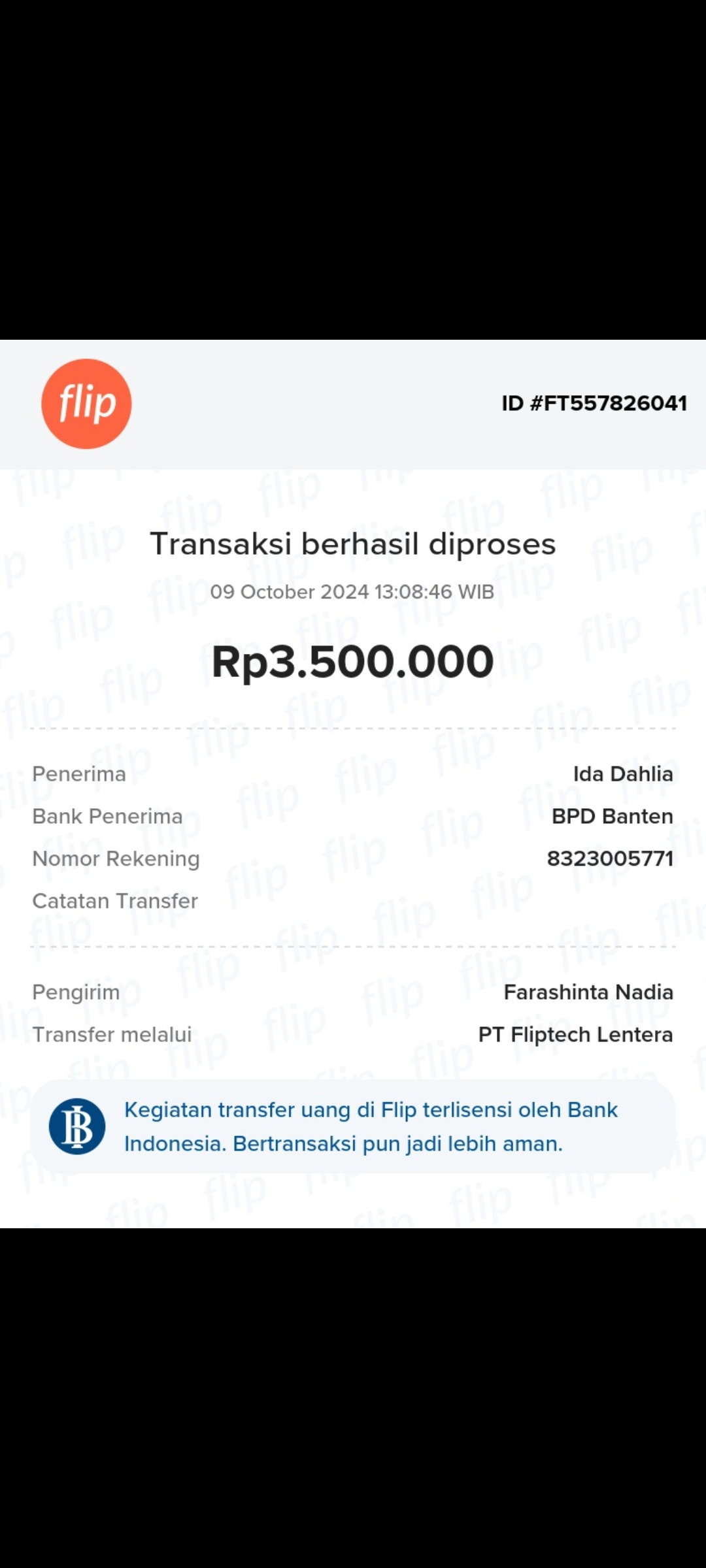This screenshot has height=1568, width=706.
Task: Click the recipient name Ida Dahlia
Action: [622, 774]
